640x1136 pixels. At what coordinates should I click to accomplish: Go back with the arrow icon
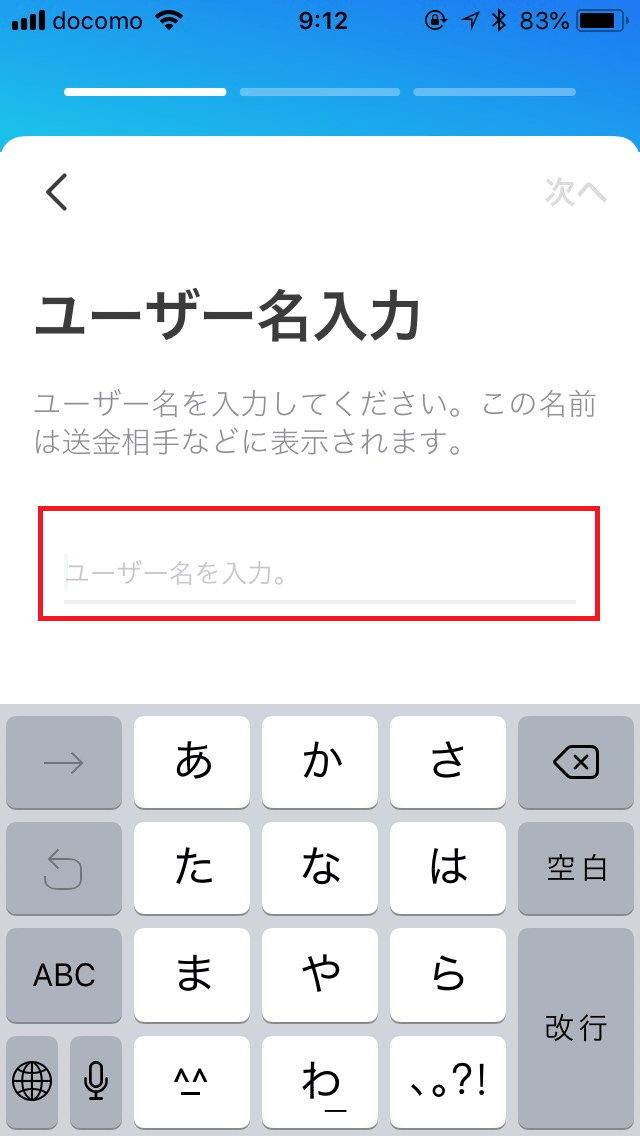57,192
